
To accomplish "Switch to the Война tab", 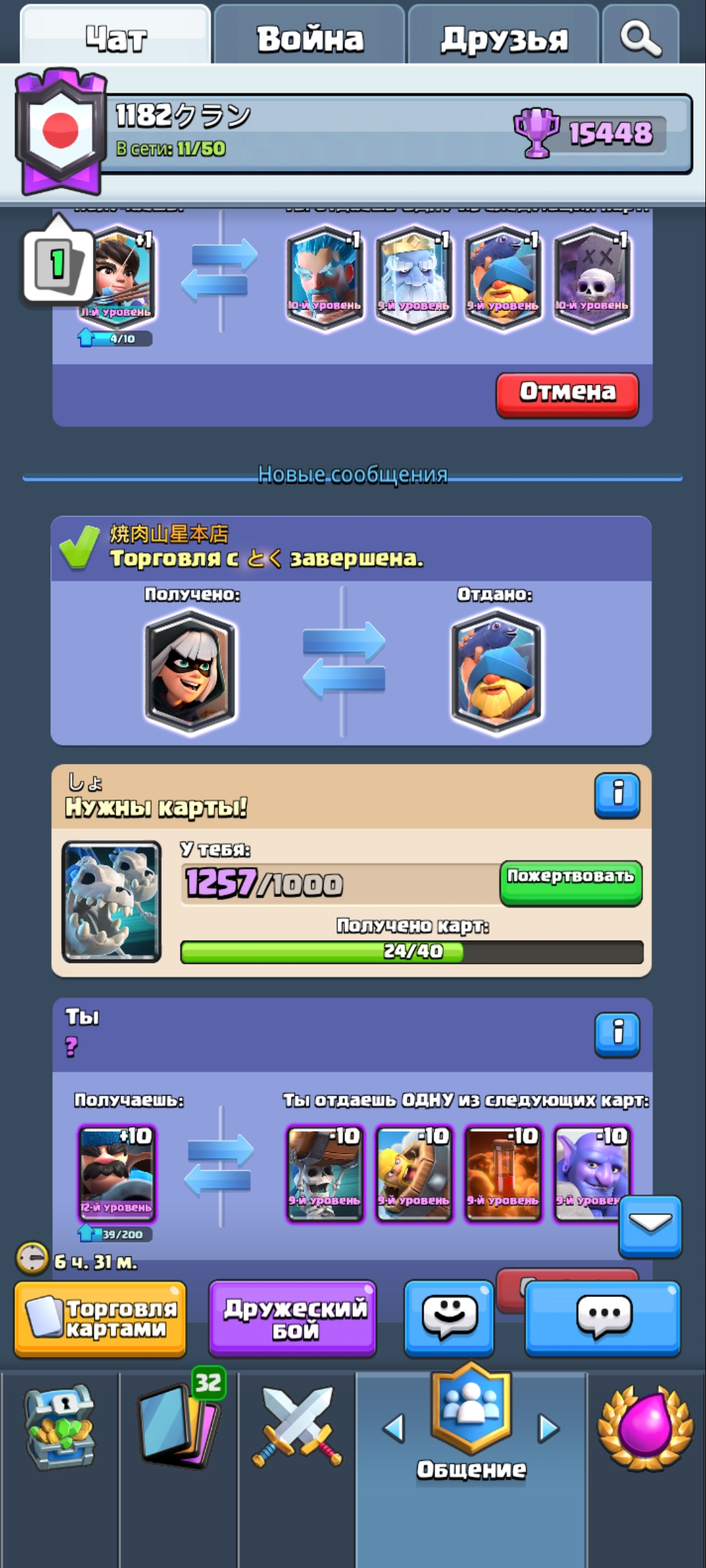I will point(309,38).
